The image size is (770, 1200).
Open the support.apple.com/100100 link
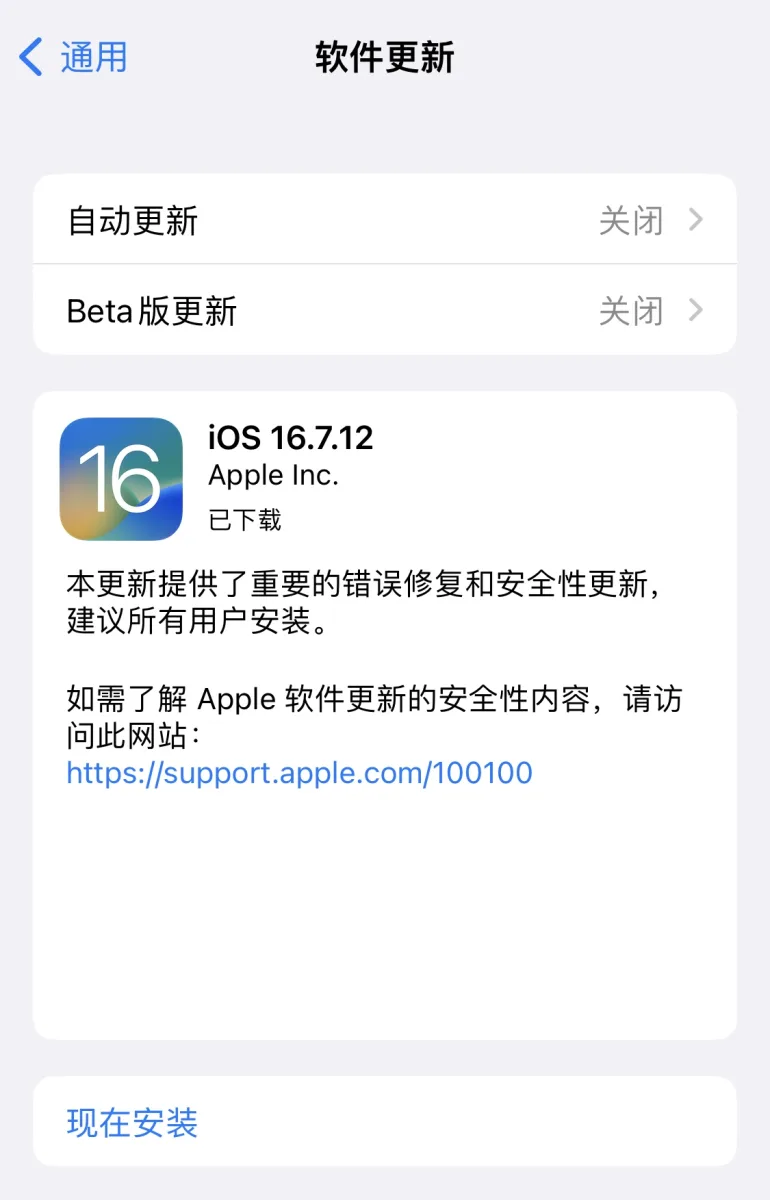point(299,772)
